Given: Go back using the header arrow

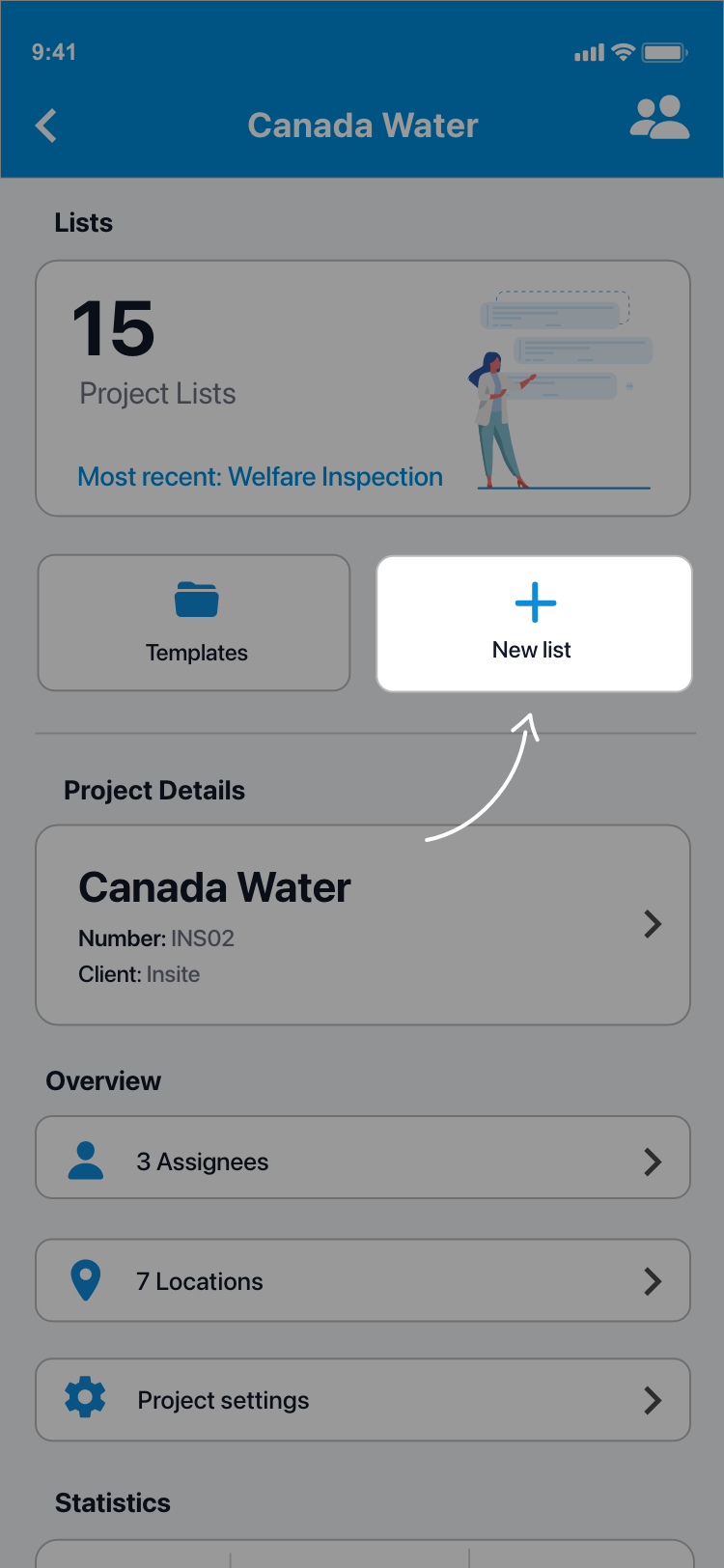Looking at the screenshot, I should click(46, 126).
